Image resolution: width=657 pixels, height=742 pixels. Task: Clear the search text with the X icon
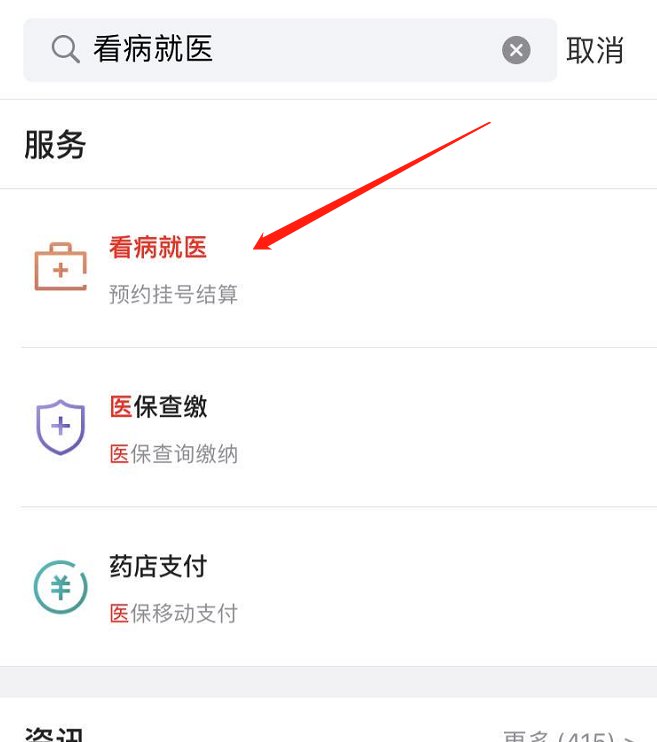(516, 50)
